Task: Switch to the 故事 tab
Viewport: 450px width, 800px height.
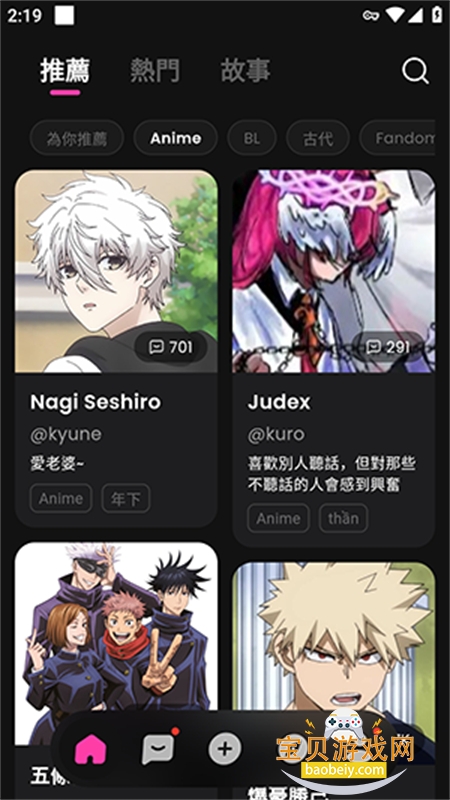Action: click(x=245, y=70)
